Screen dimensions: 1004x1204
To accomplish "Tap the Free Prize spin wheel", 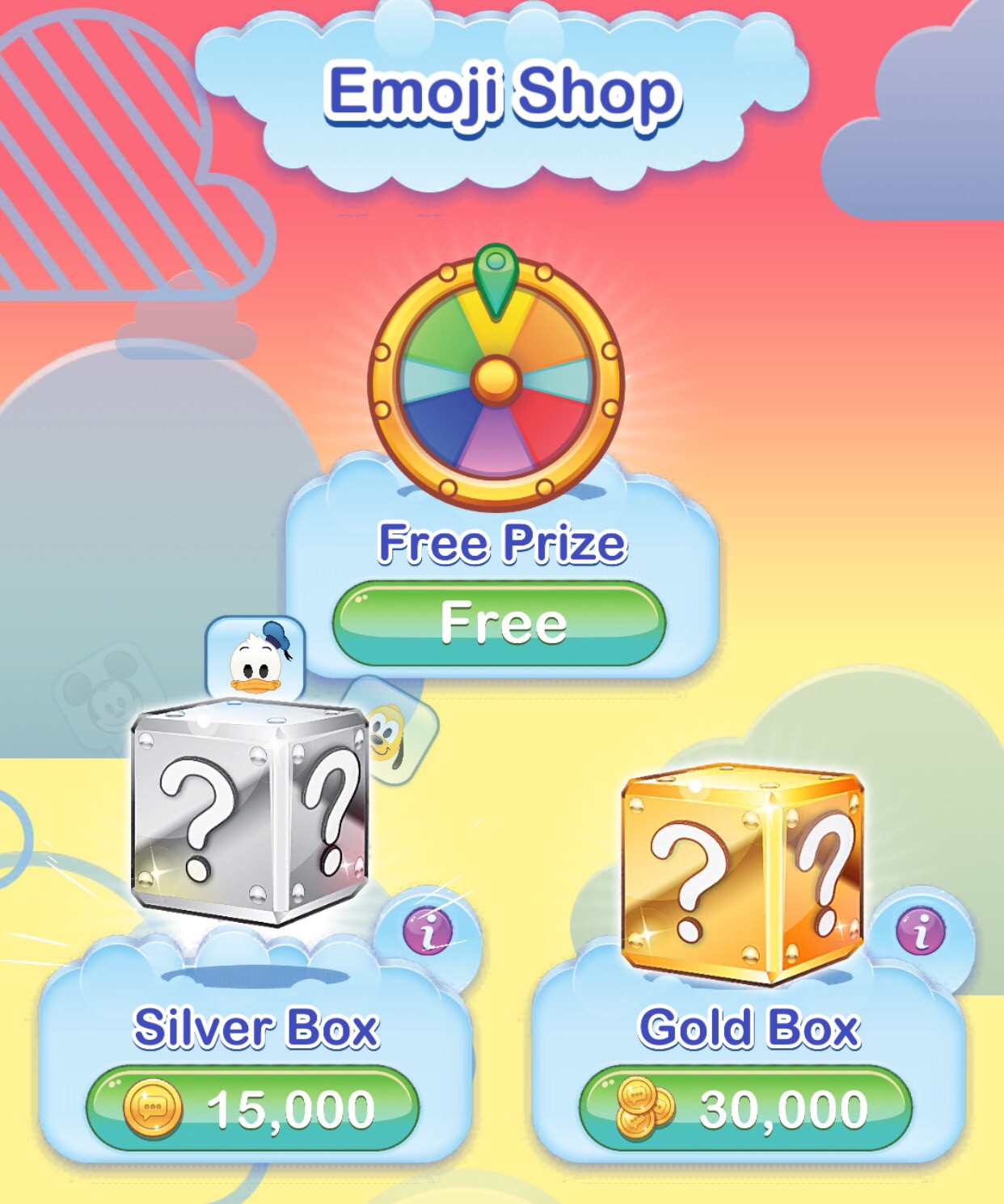I will tap(496, 380).
